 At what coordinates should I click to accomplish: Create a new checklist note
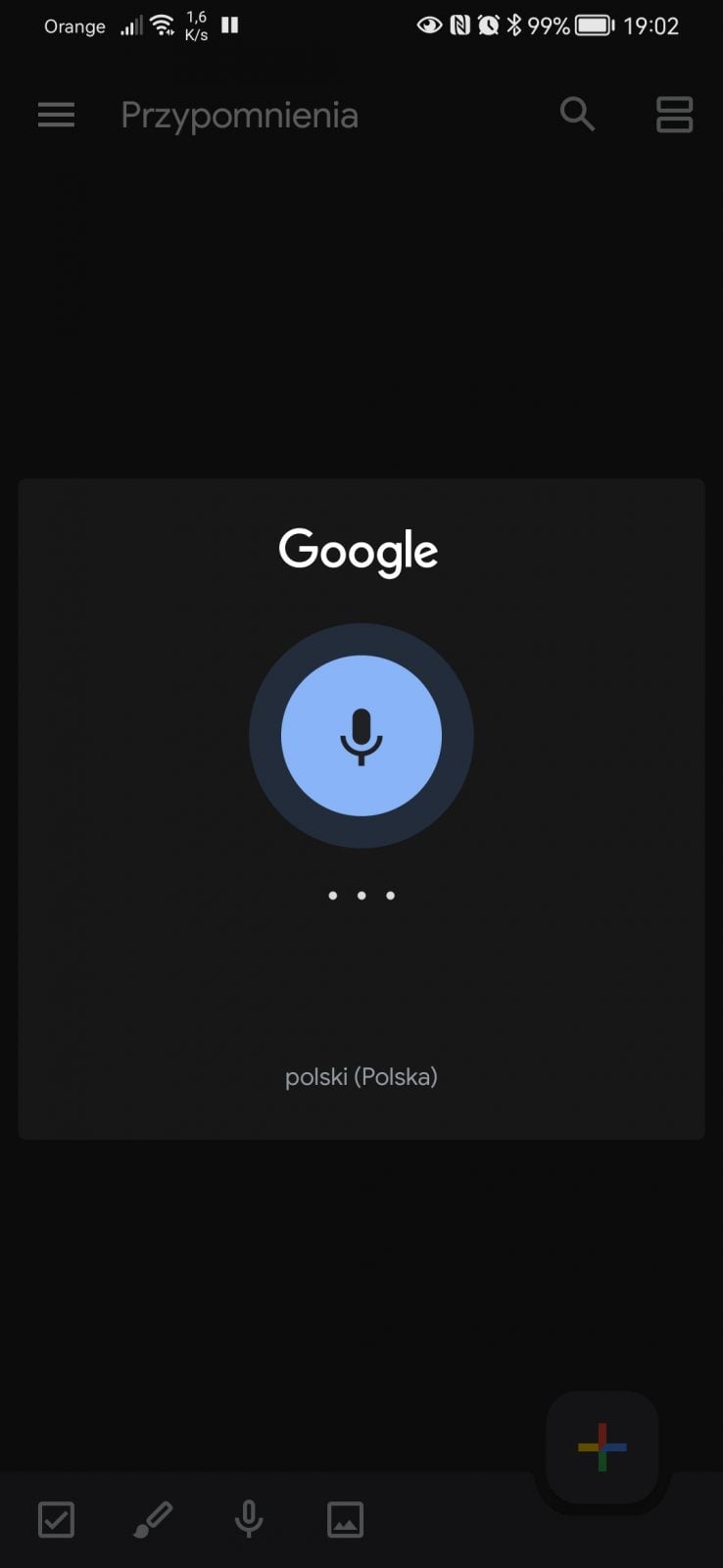[x=56, y=1520]
